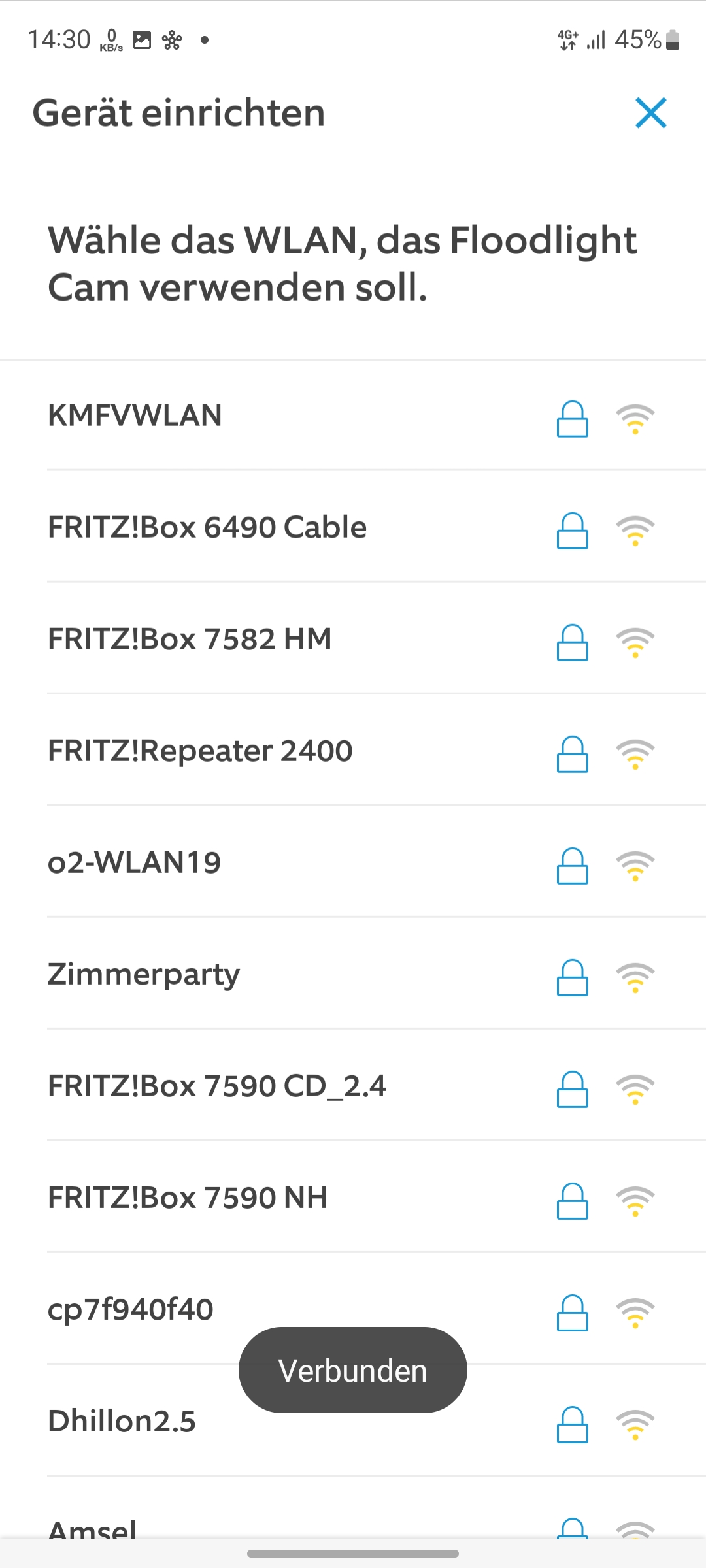Choose the cp7f940f40 network
The image size is (706, 1568).
[131, 1309]
